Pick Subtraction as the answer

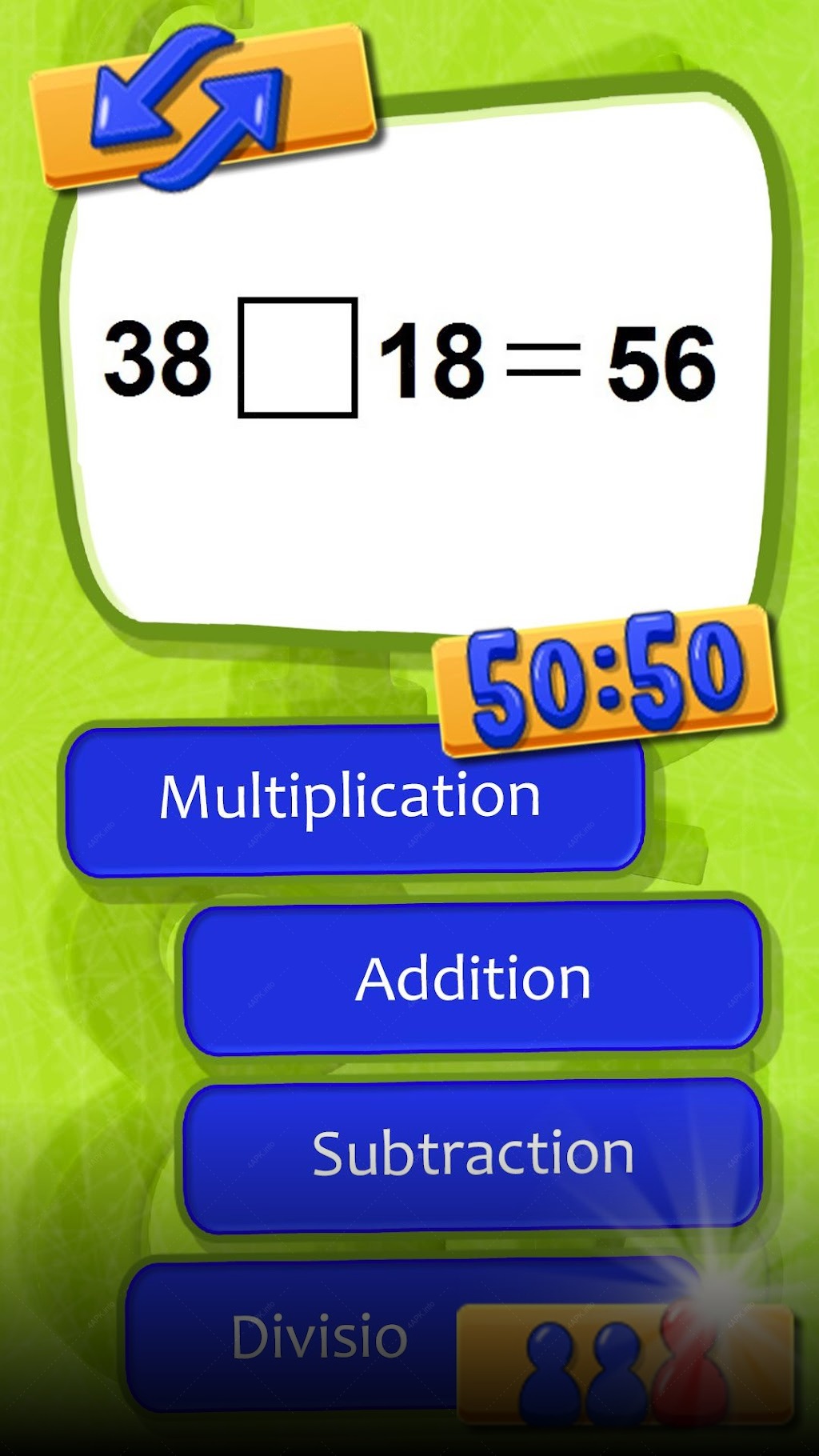[x=473, y=1155]
